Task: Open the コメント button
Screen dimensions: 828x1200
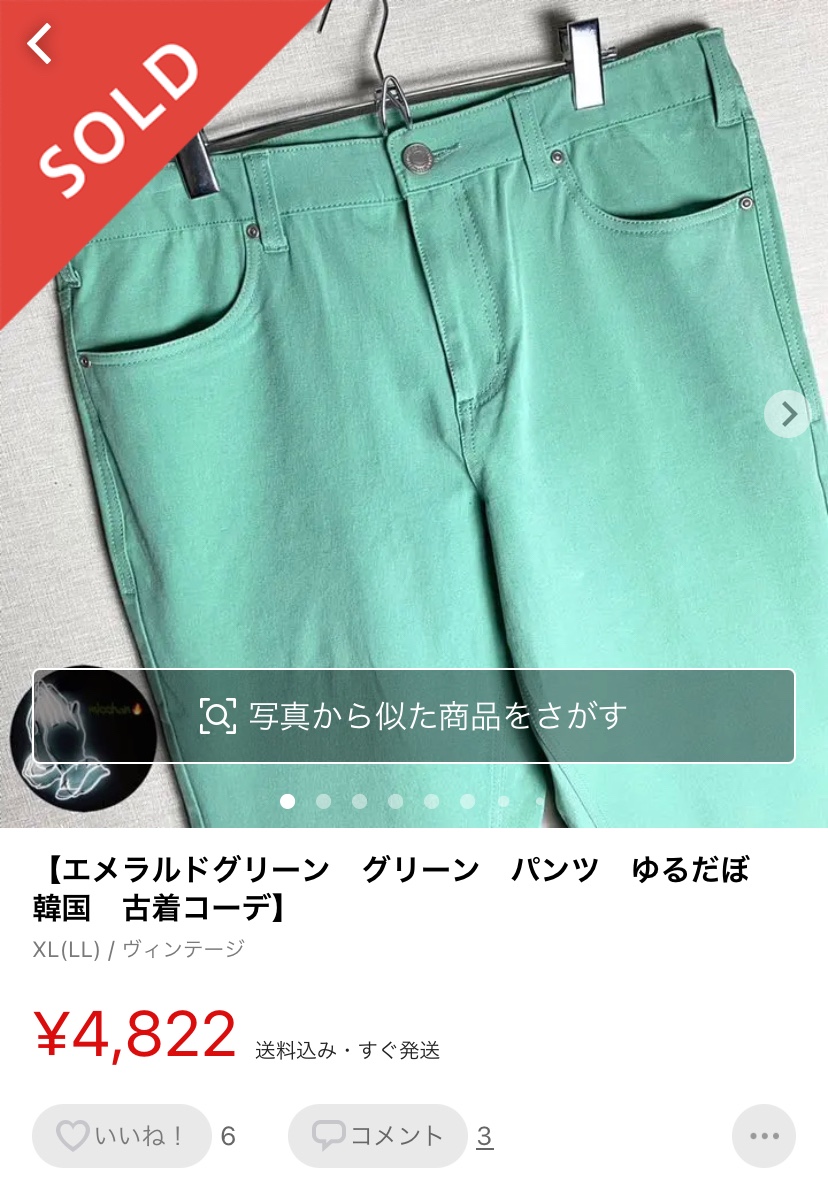Action: click(x=377, y=1136)
